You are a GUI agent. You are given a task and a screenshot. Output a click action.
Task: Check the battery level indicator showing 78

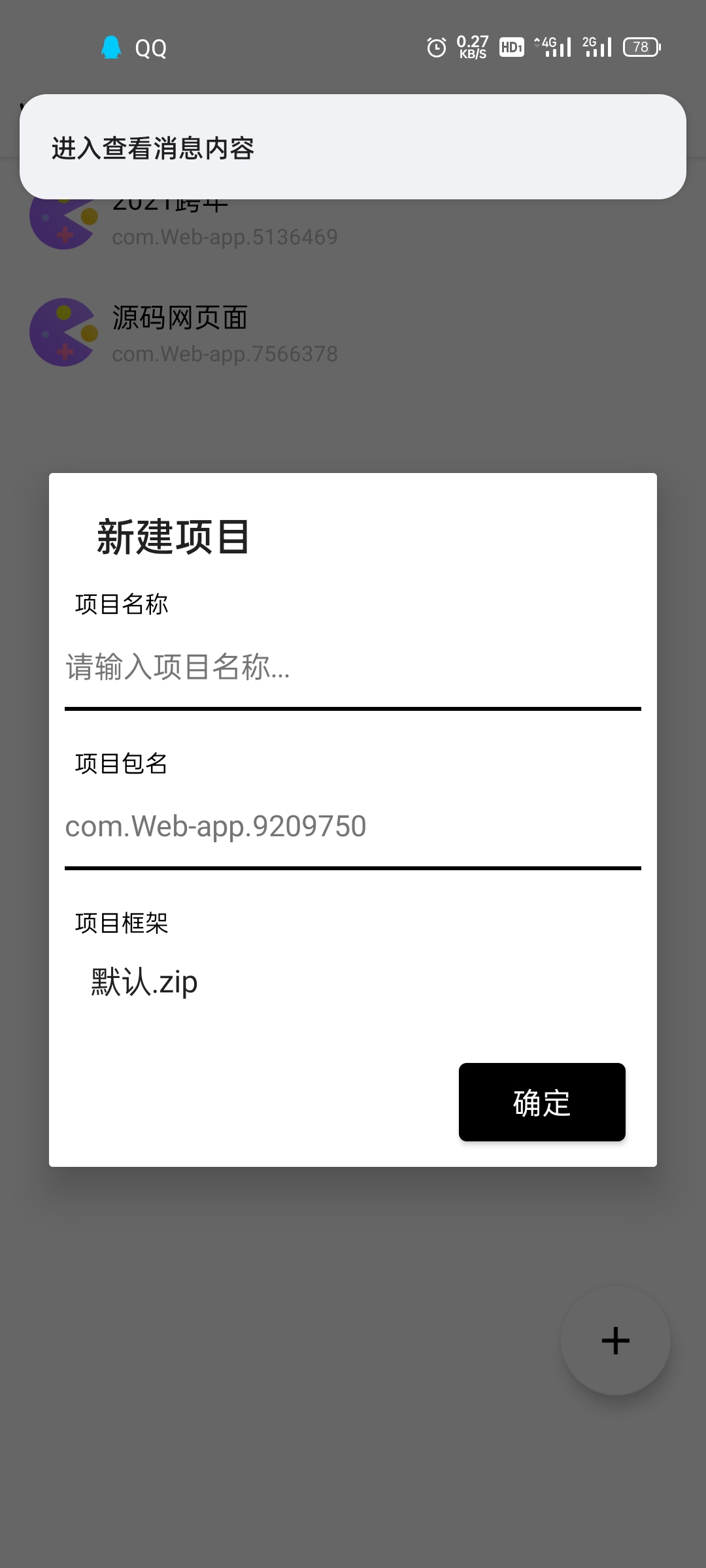tap(641, 46)
